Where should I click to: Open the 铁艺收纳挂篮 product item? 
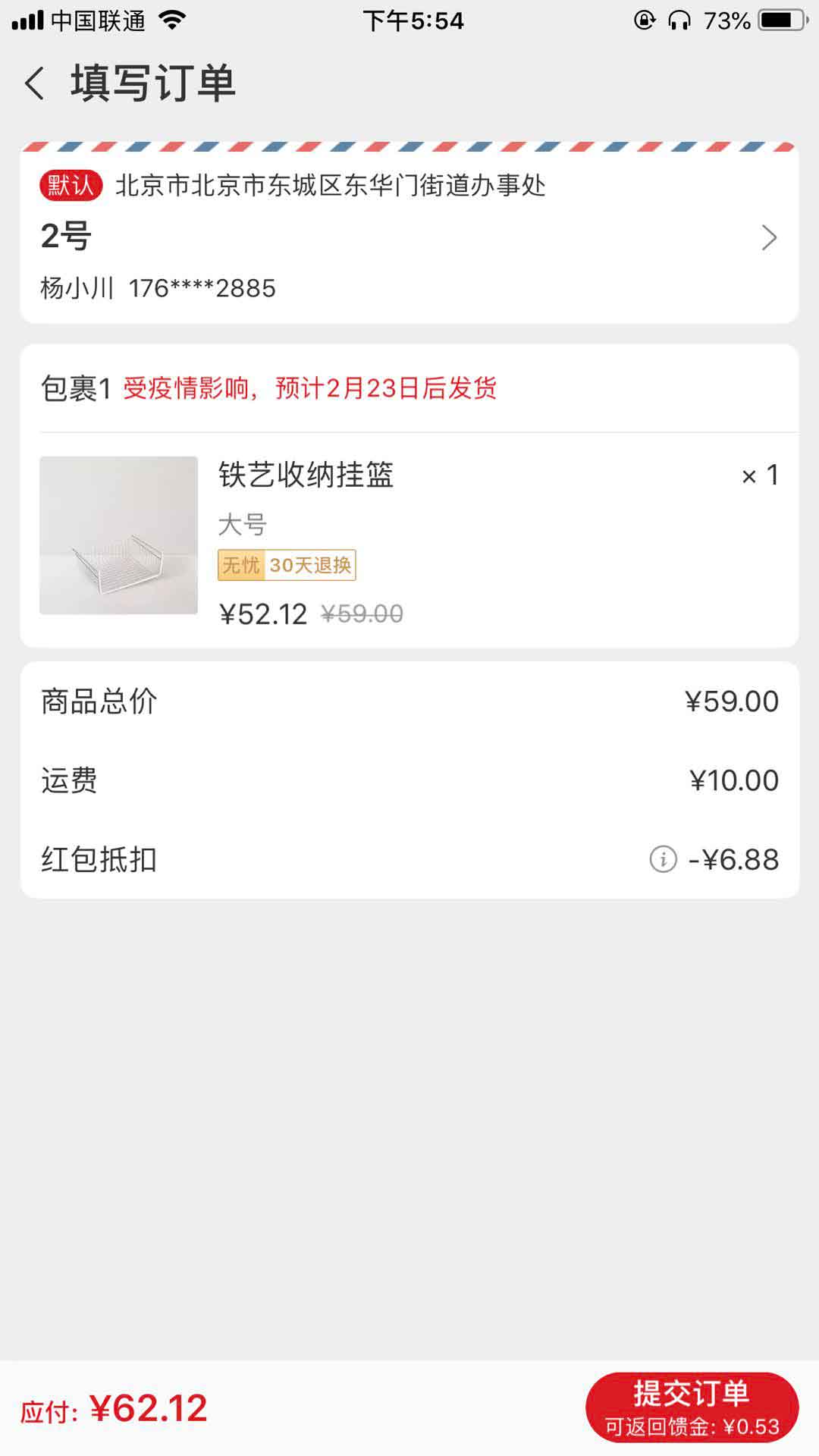coord(306,475)
